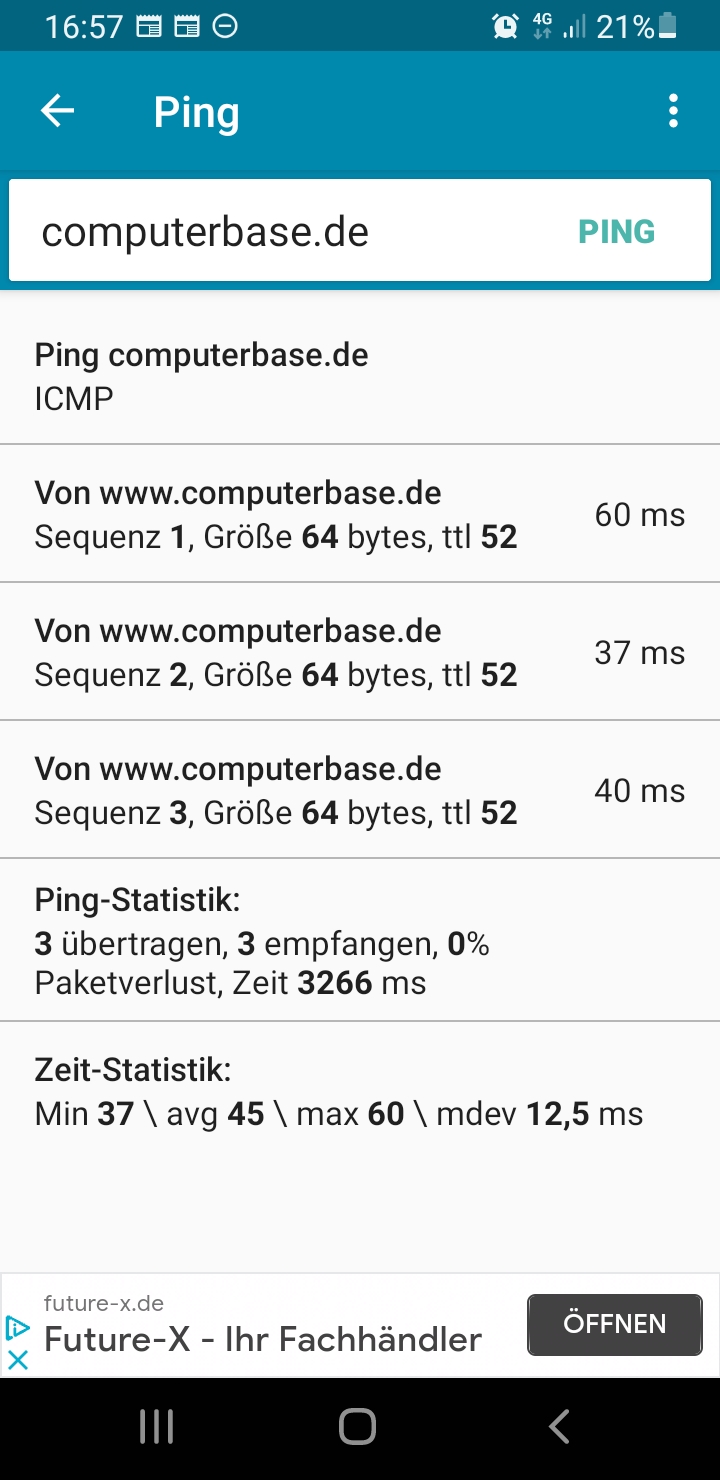Edit the computerbase.de host field
The image size is (720, 1480).
[x=280, y=232]
